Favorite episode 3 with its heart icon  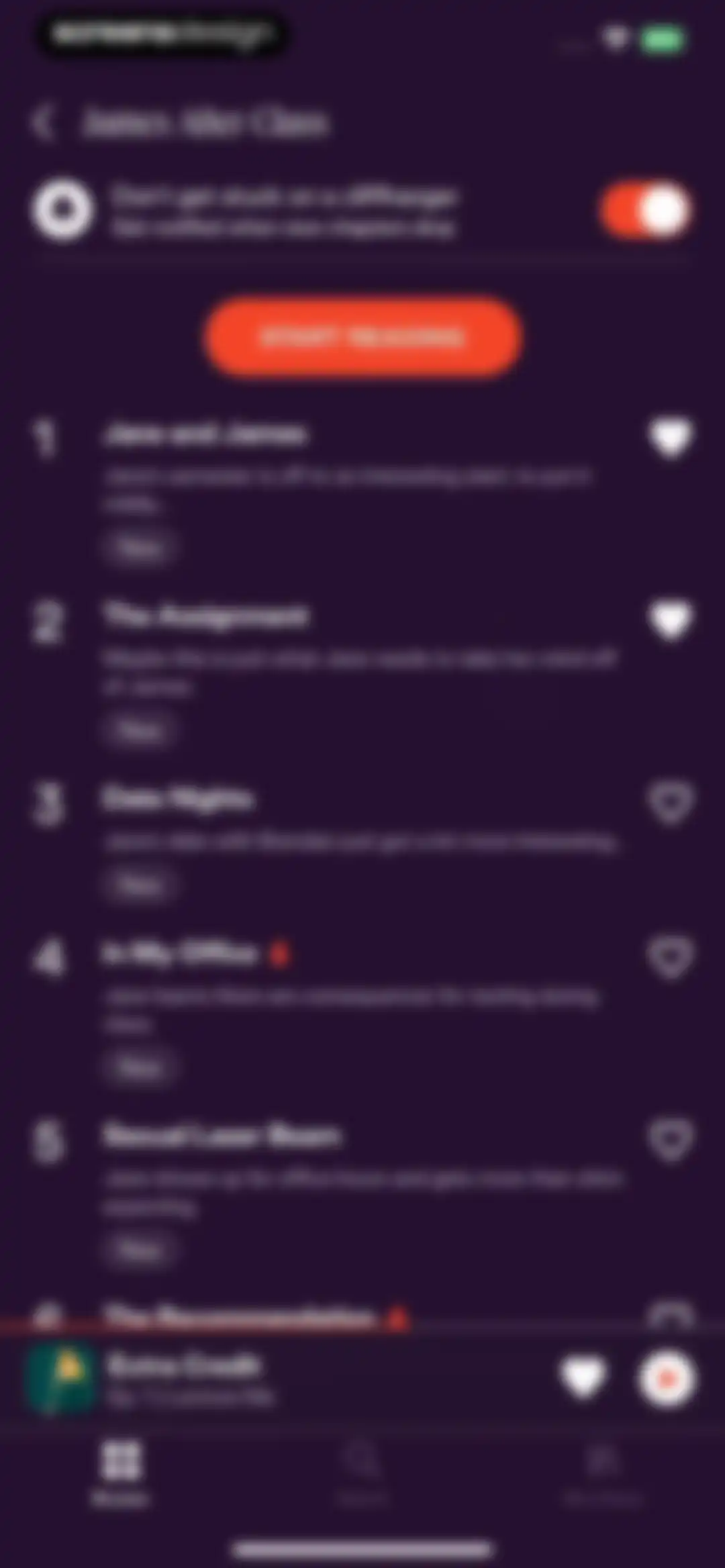tap(671, 803)
